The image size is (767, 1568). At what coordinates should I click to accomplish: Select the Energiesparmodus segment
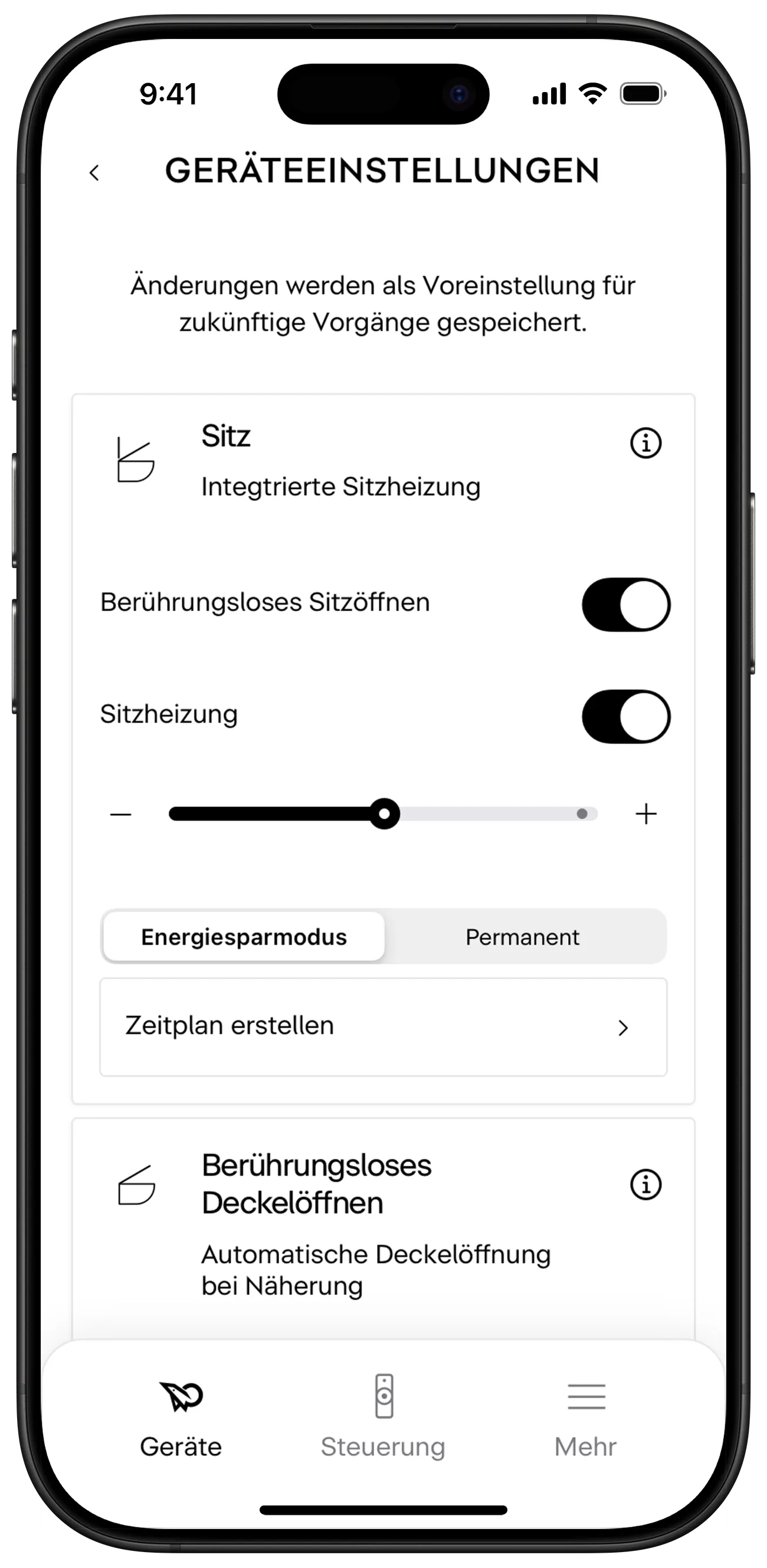[244, 937]
